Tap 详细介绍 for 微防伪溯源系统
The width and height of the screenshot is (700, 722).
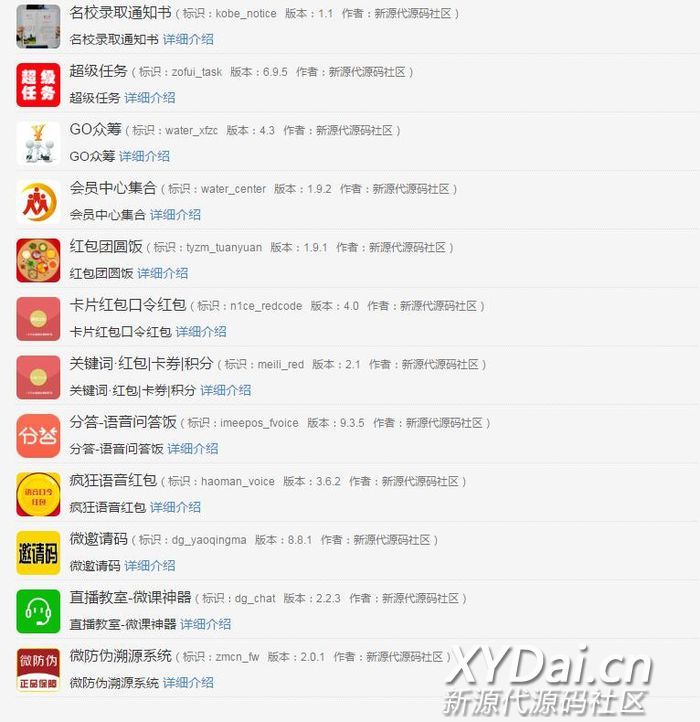tap(188, 683)
